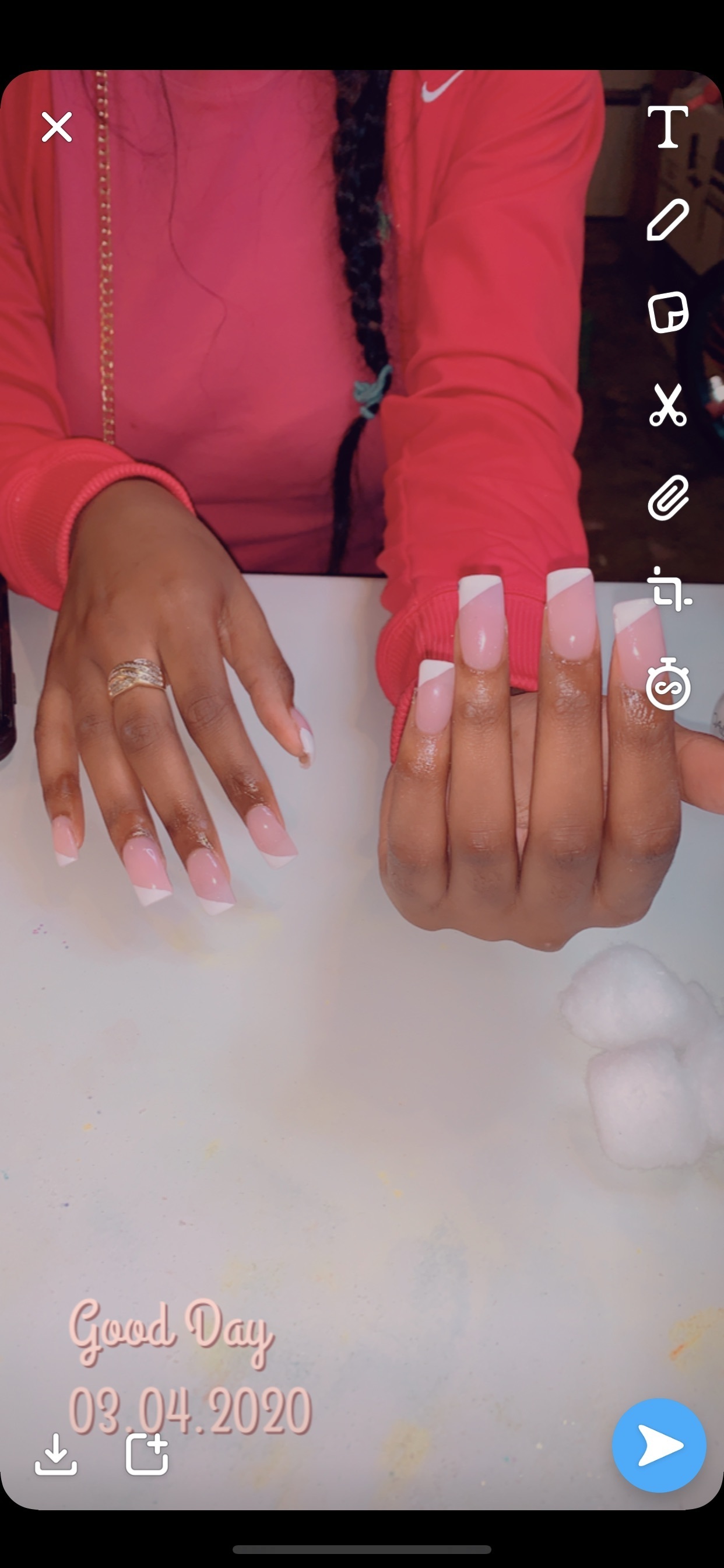Add text with the T tool
Viewport: 724px width, 1568px height.
(x=667, y=127)
